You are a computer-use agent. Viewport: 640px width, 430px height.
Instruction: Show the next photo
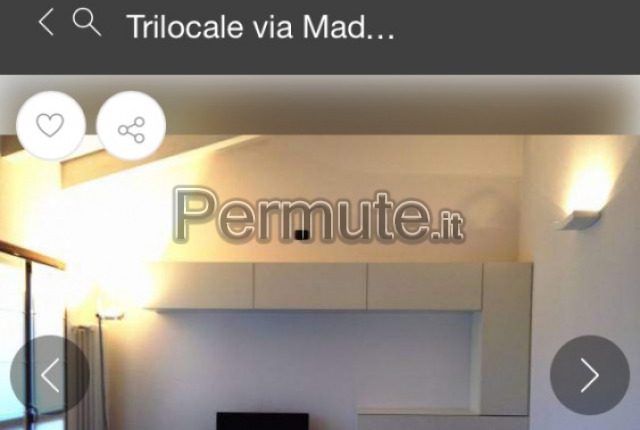point(589,375)
